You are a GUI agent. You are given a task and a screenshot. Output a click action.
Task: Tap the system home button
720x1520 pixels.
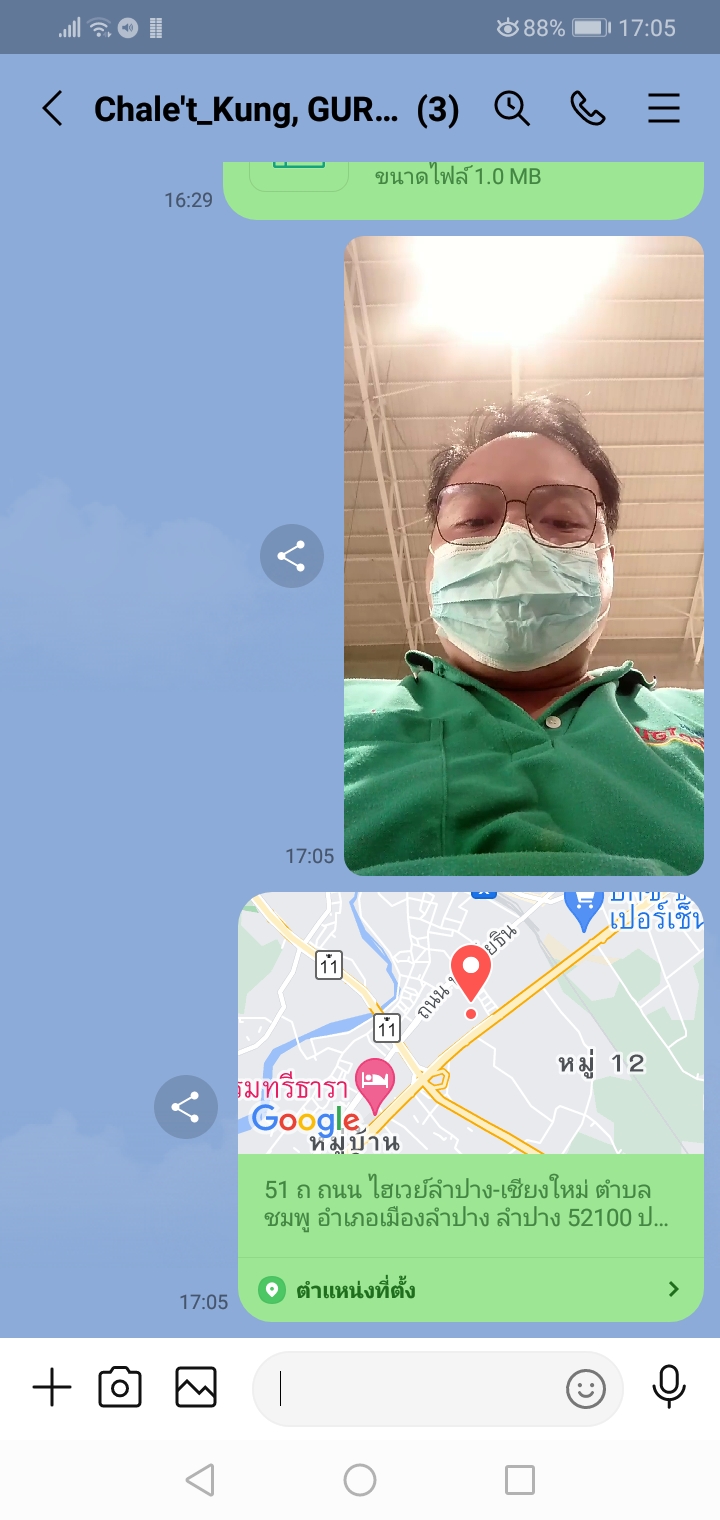[x=360, y=1480]
